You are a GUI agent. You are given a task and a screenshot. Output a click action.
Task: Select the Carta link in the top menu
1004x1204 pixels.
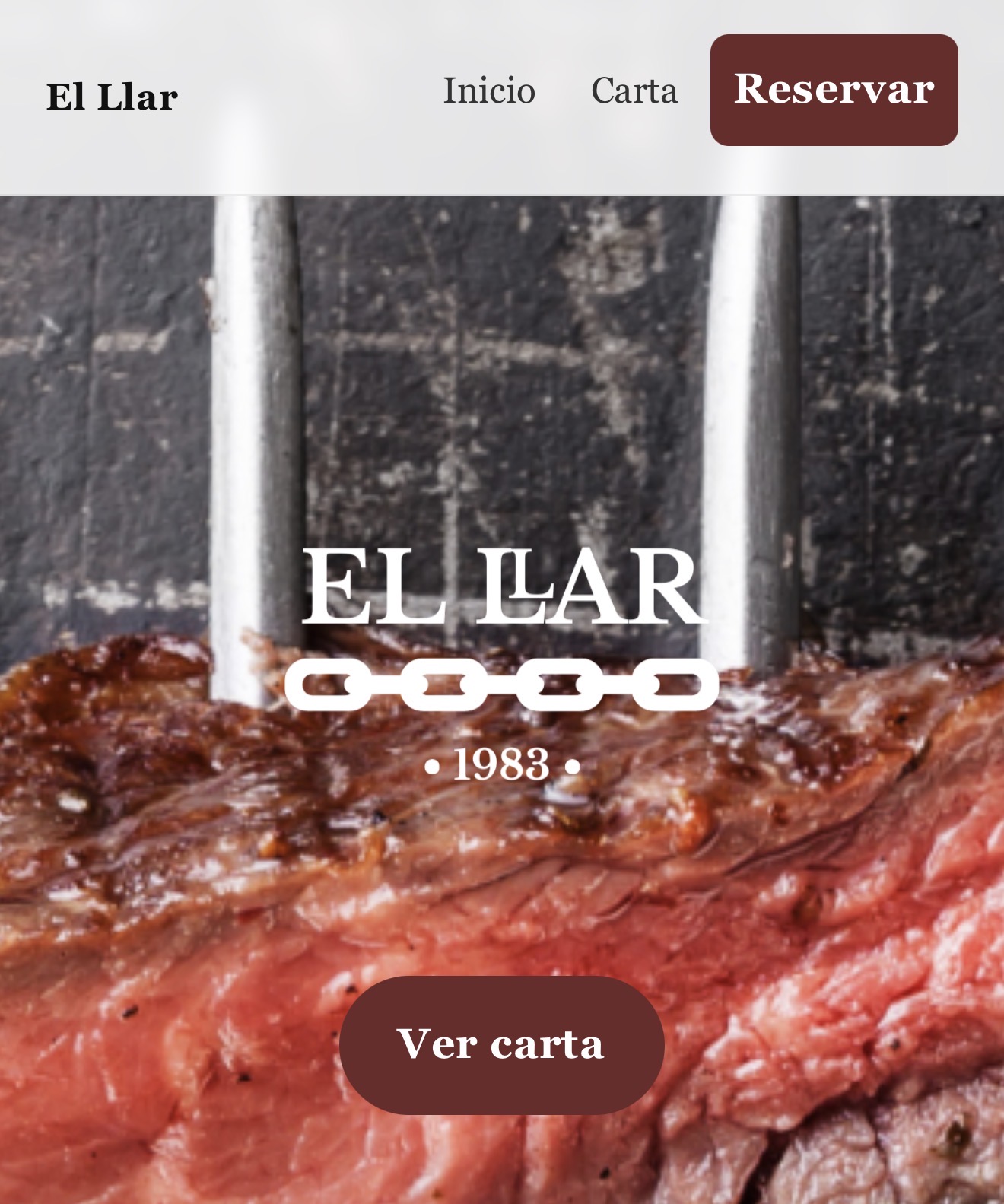click(x=636, y=91)
